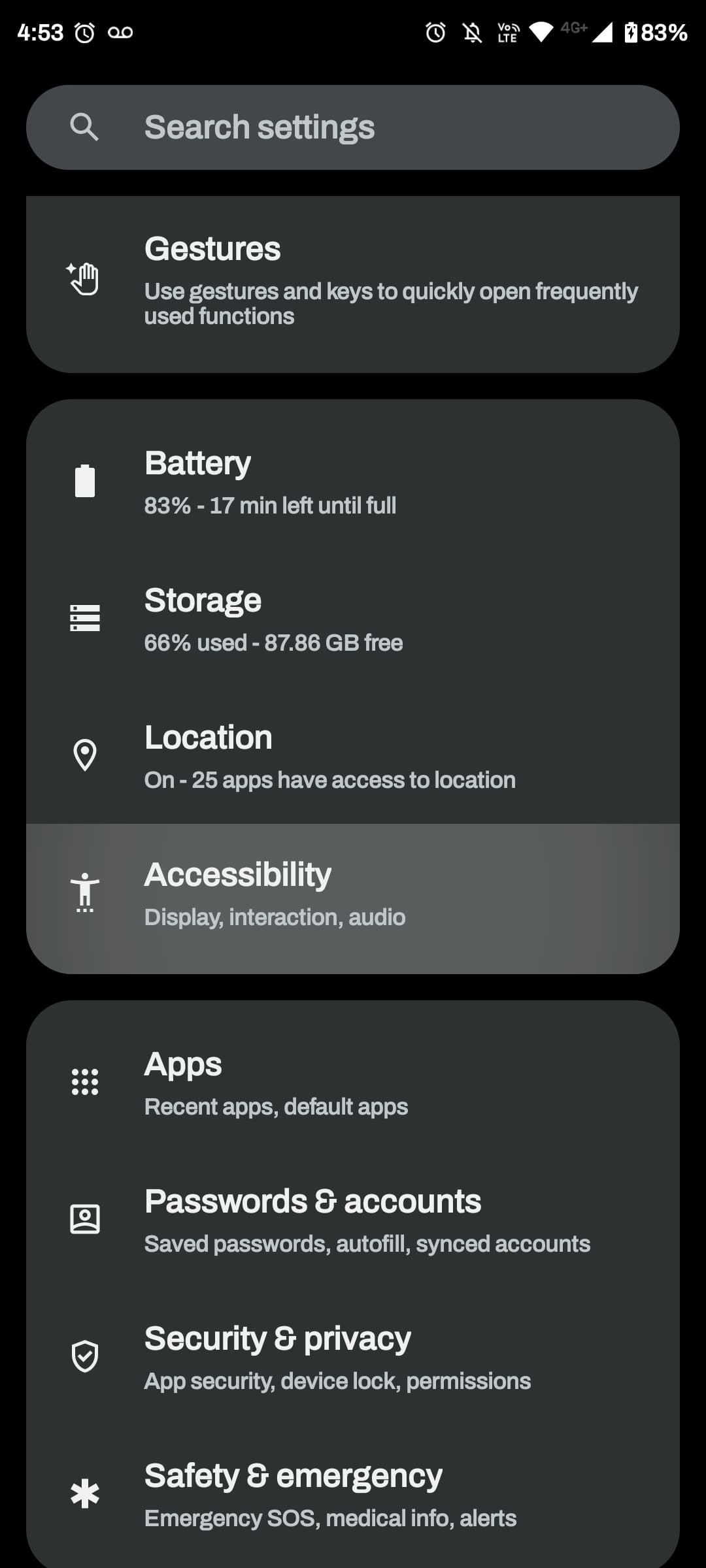Open Passwords & accounts
The height and width of the screenshot is (1568, 706).
[353, 1220]
